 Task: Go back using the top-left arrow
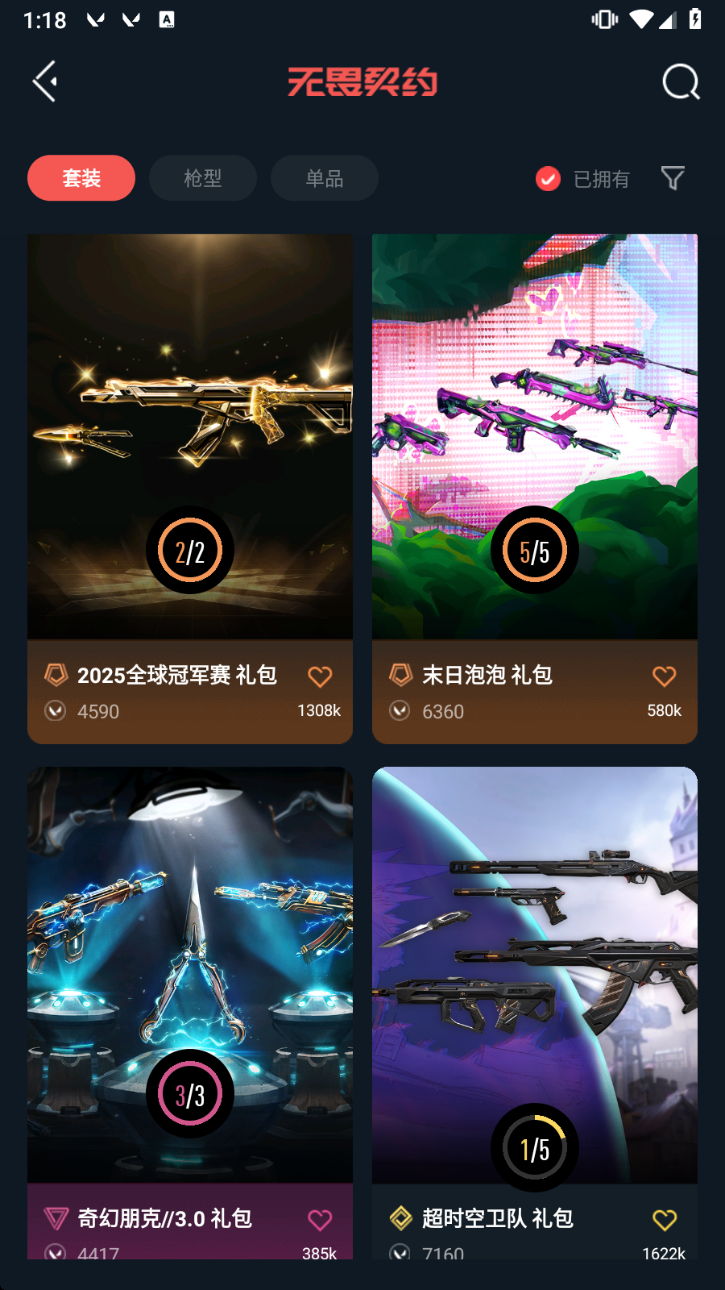(x=45, y=81)
